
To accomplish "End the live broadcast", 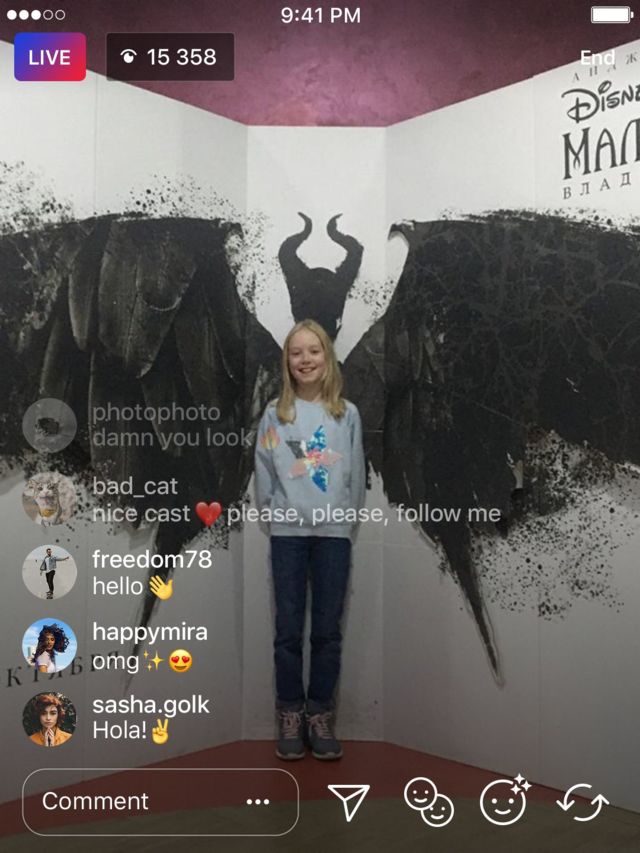I will 597,58.
